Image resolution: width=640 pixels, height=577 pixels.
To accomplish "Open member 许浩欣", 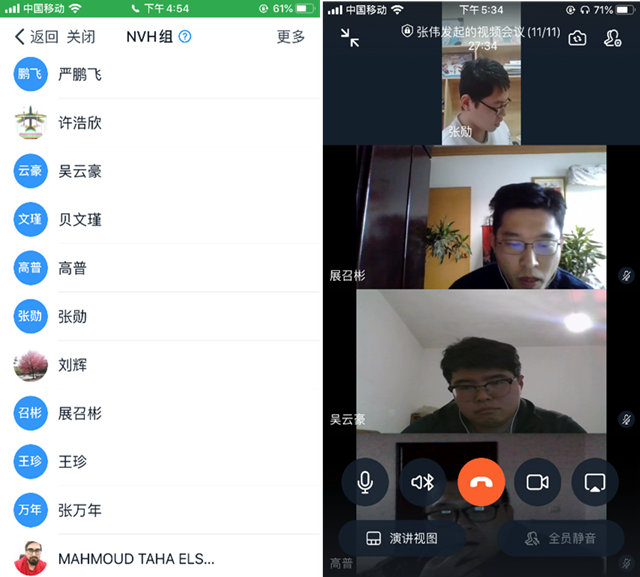I will pos(80,123).
